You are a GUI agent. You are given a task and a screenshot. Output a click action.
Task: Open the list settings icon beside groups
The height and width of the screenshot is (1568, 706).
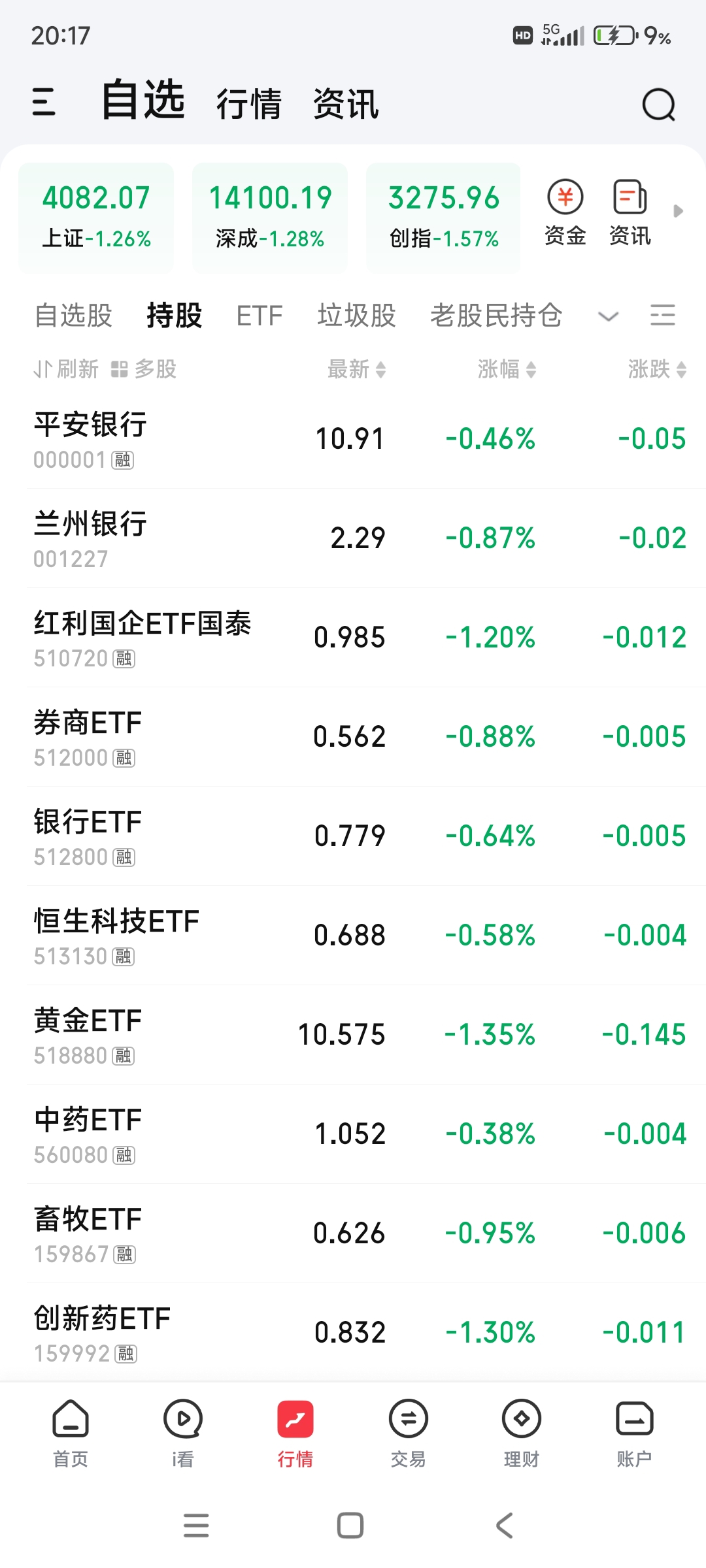[663, 316]
